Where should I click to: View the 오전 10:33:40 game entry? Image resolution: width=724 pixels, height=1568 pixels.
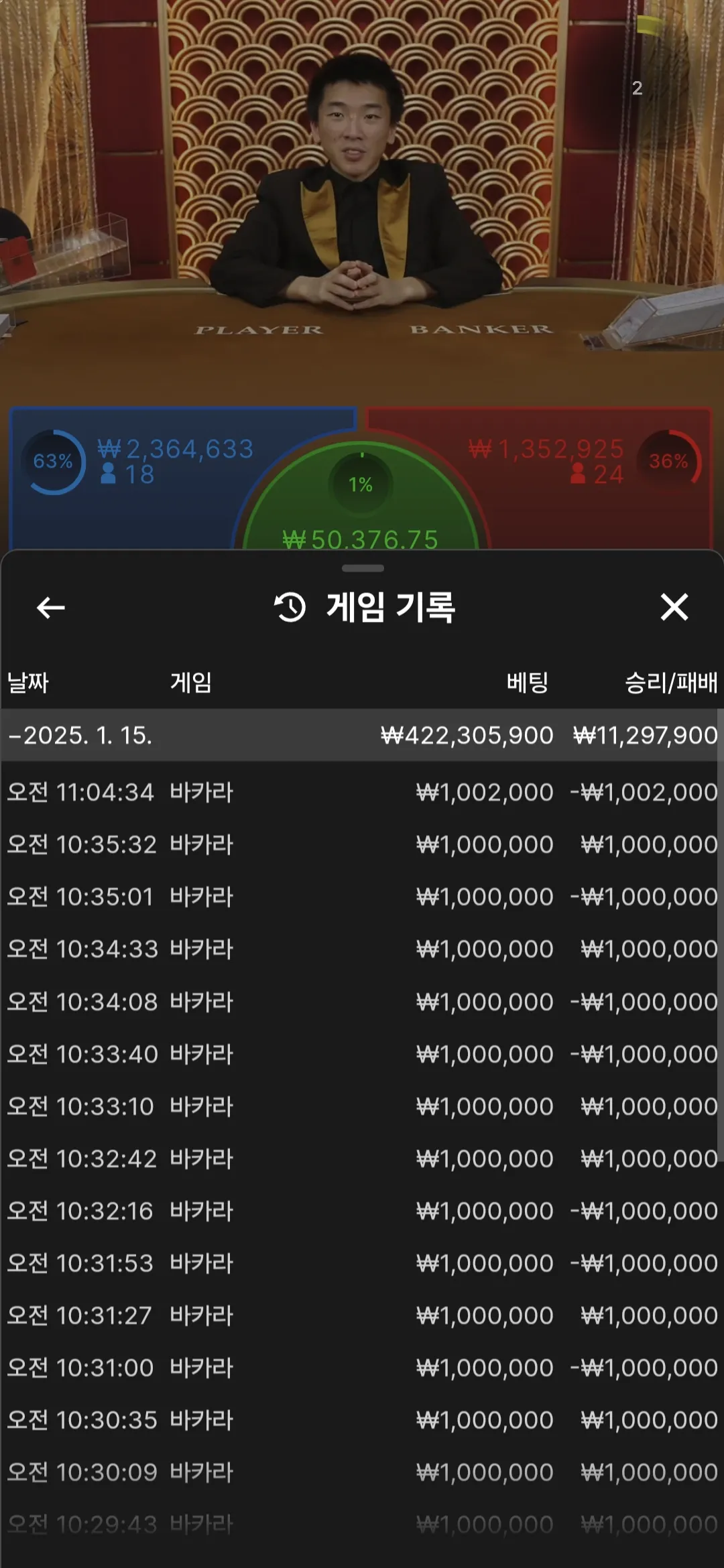pos(362,1054)
